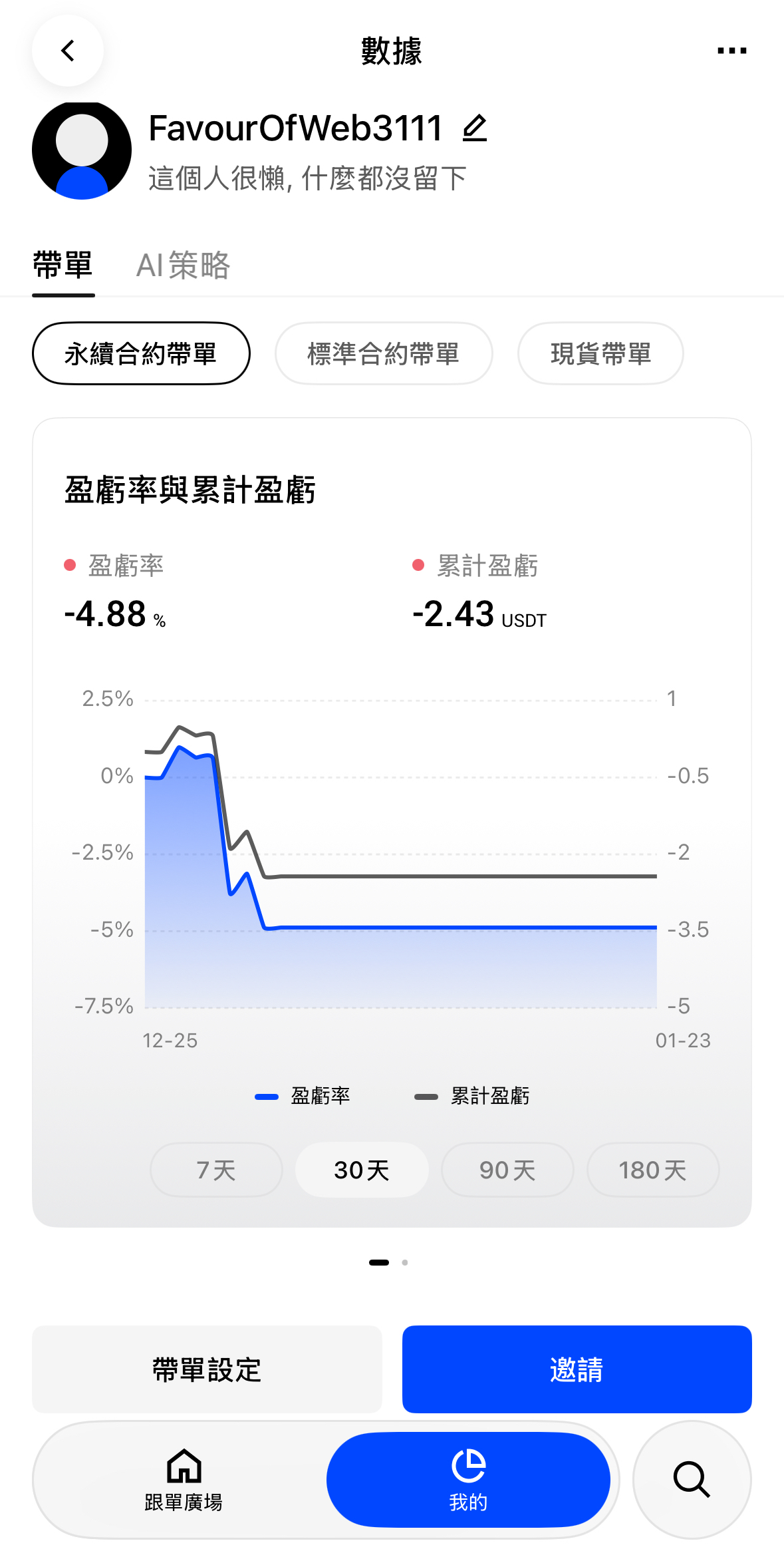
Task: Tap the blue 邀請 button
Action: [577, 1369]
